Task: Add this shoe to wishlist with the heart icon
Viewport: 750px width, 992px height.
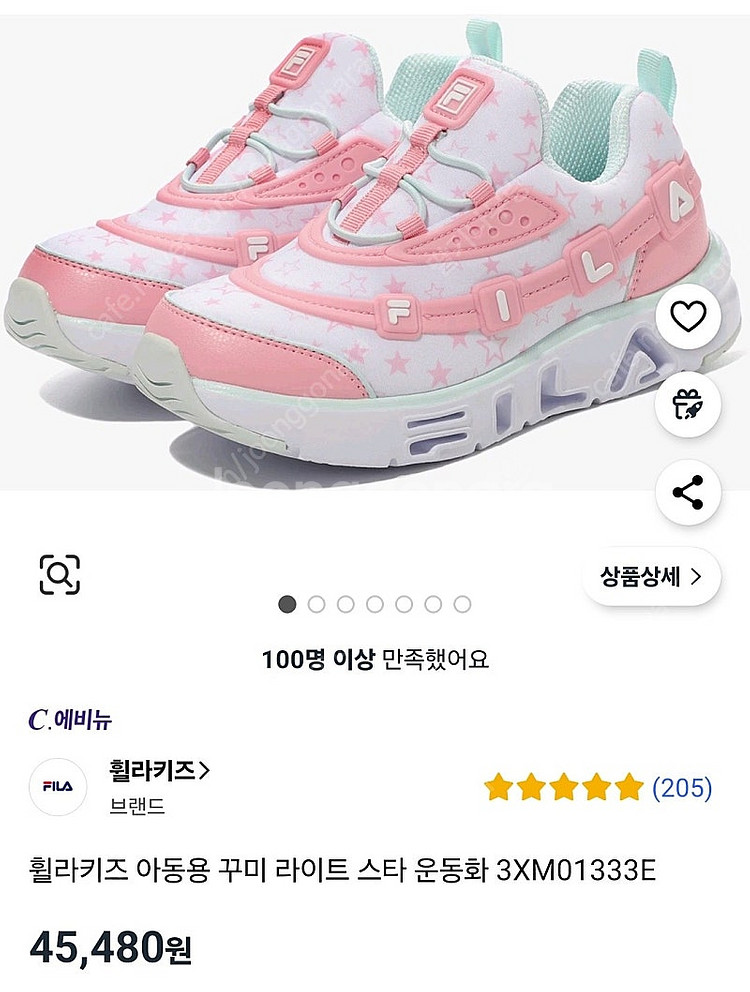Action: point(687,317)
